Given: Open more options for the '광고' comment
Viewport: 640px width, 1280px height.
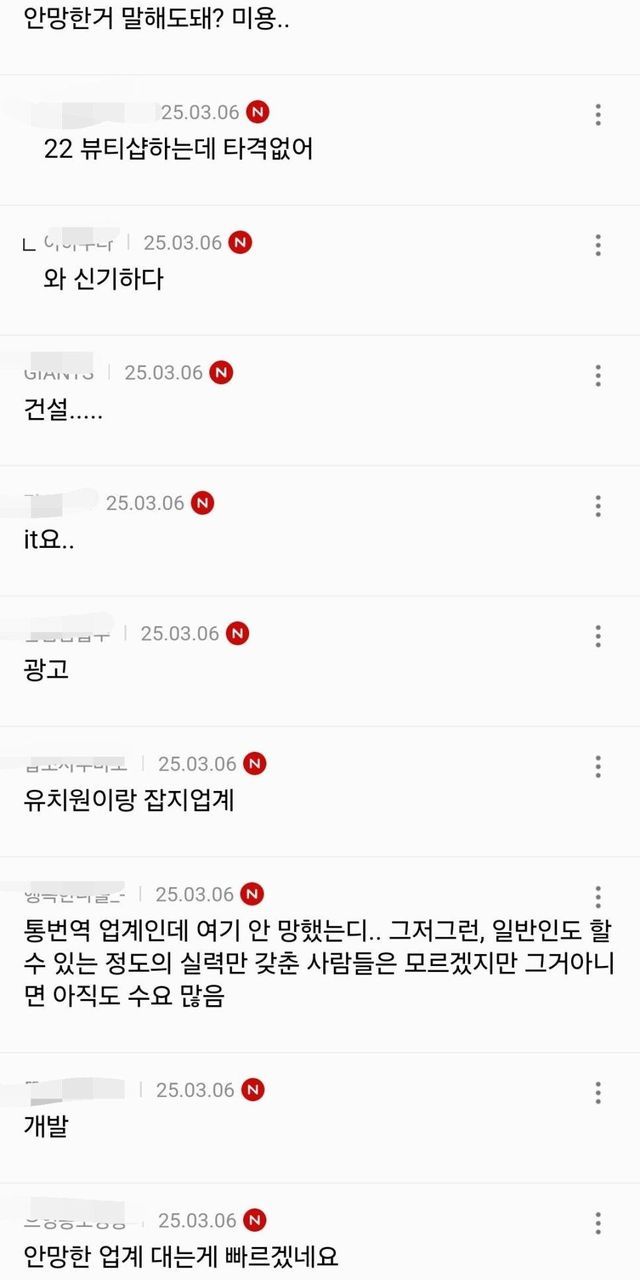Looking at the screenshot, I should 598,636.
